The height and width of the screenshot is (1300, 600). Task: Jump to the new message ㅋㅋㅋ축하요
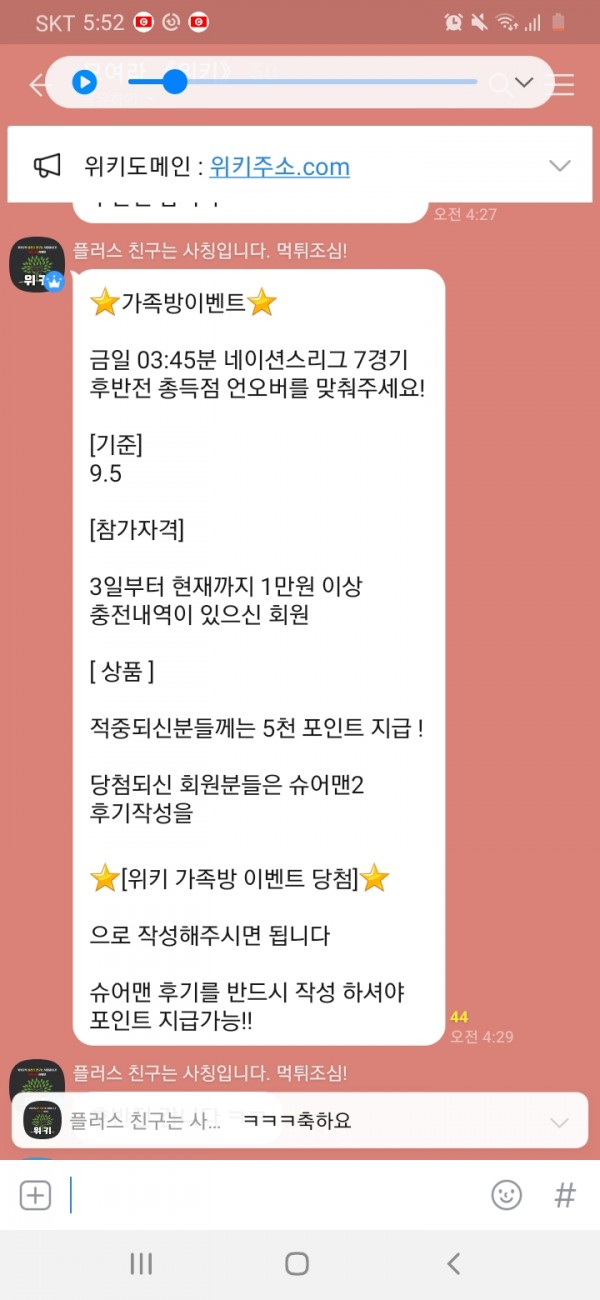coord(300,1120)
